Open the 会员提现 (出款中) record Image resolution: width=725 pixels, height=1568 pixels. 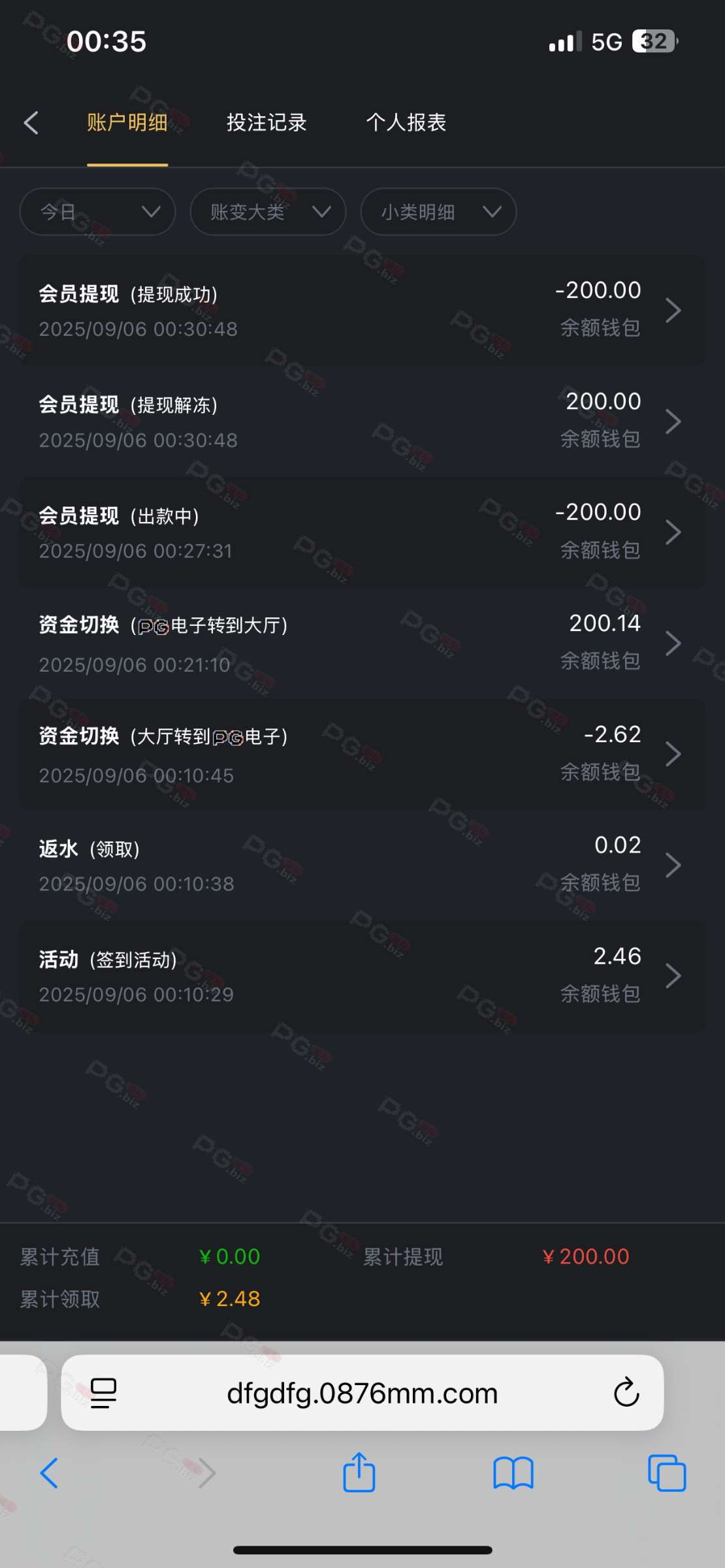tap(362, 532)
